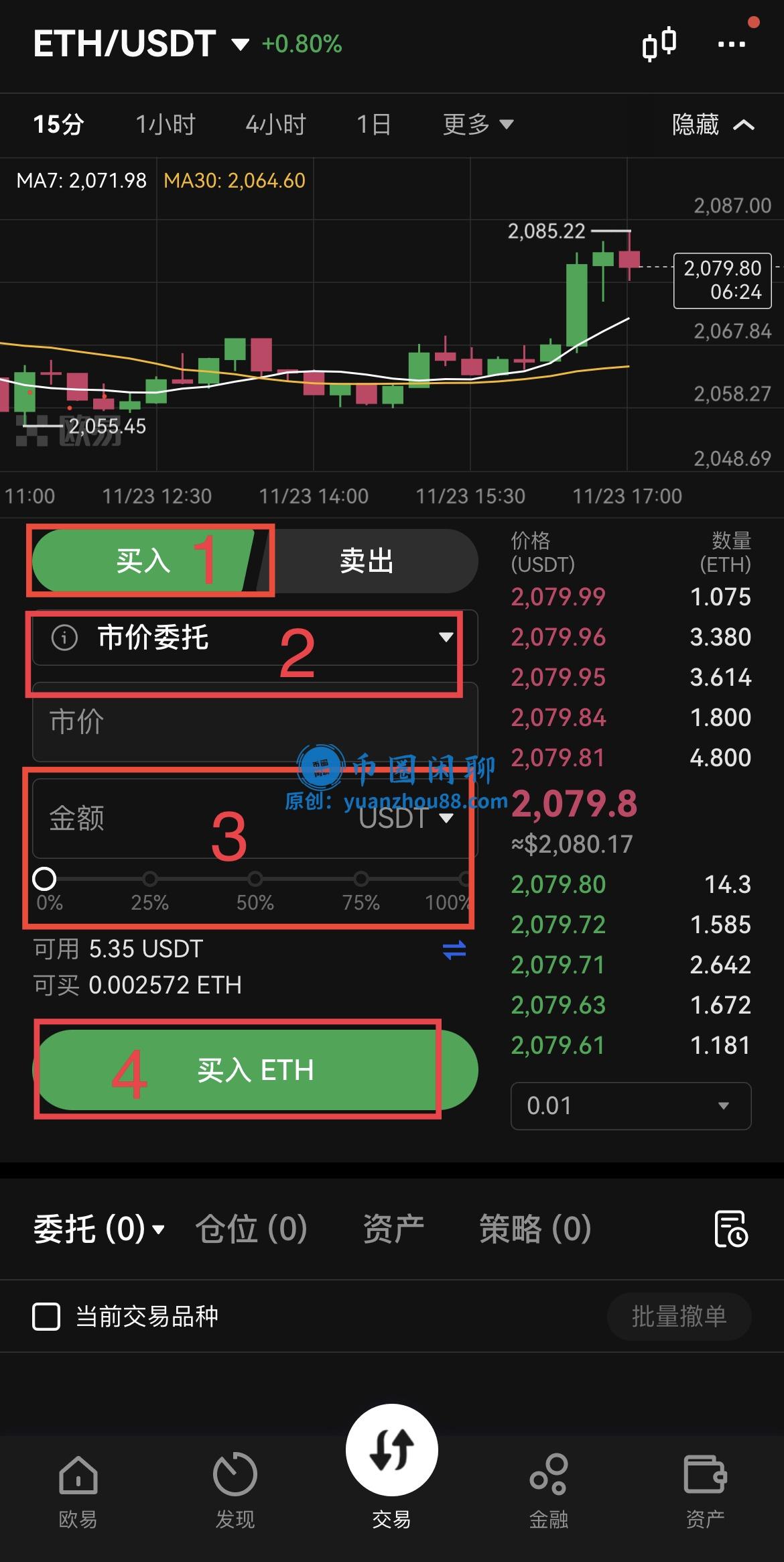Click the 金额 amount input field
The width and height of the screenshot is (784, 1562).
168,819
